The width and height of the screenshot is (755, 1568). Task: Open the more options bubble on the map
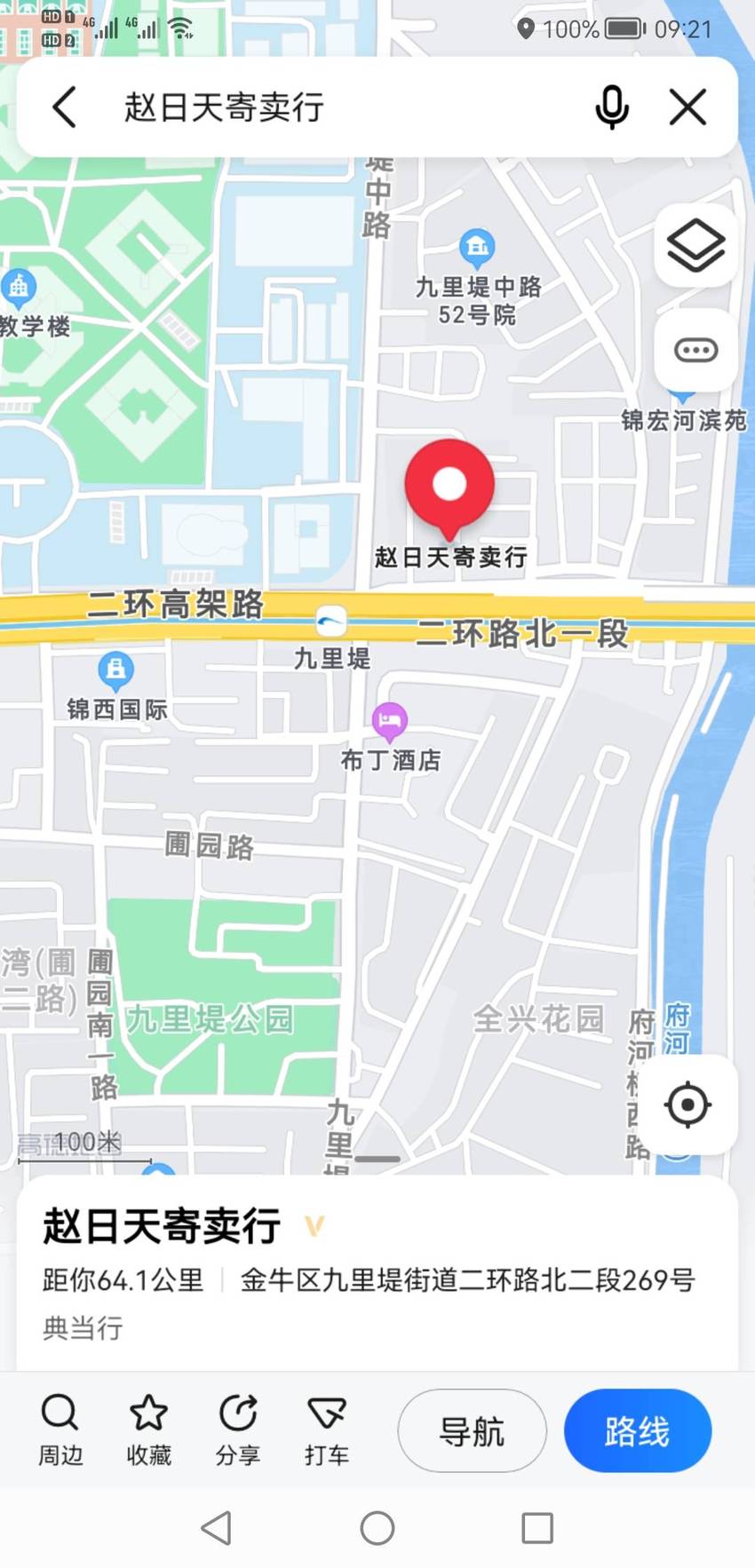(x=695, y=350)
